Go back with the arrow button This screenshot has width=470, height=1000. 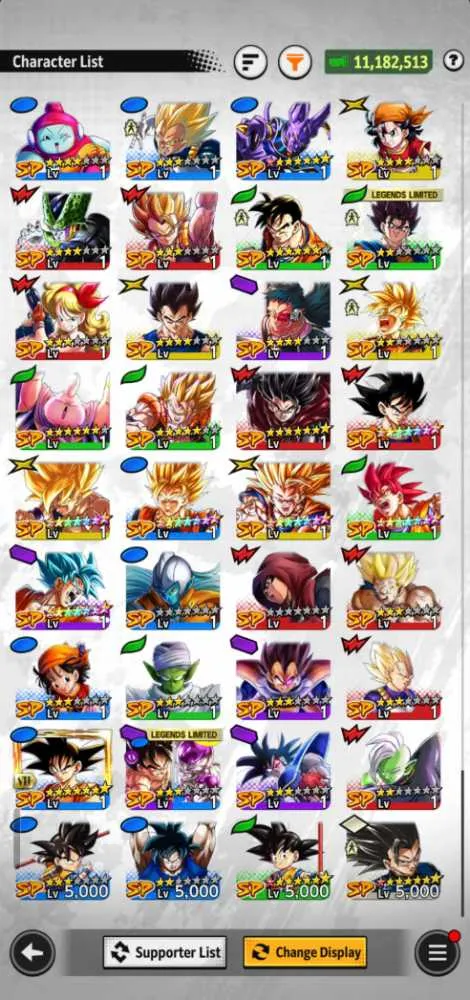coord(32,953)
